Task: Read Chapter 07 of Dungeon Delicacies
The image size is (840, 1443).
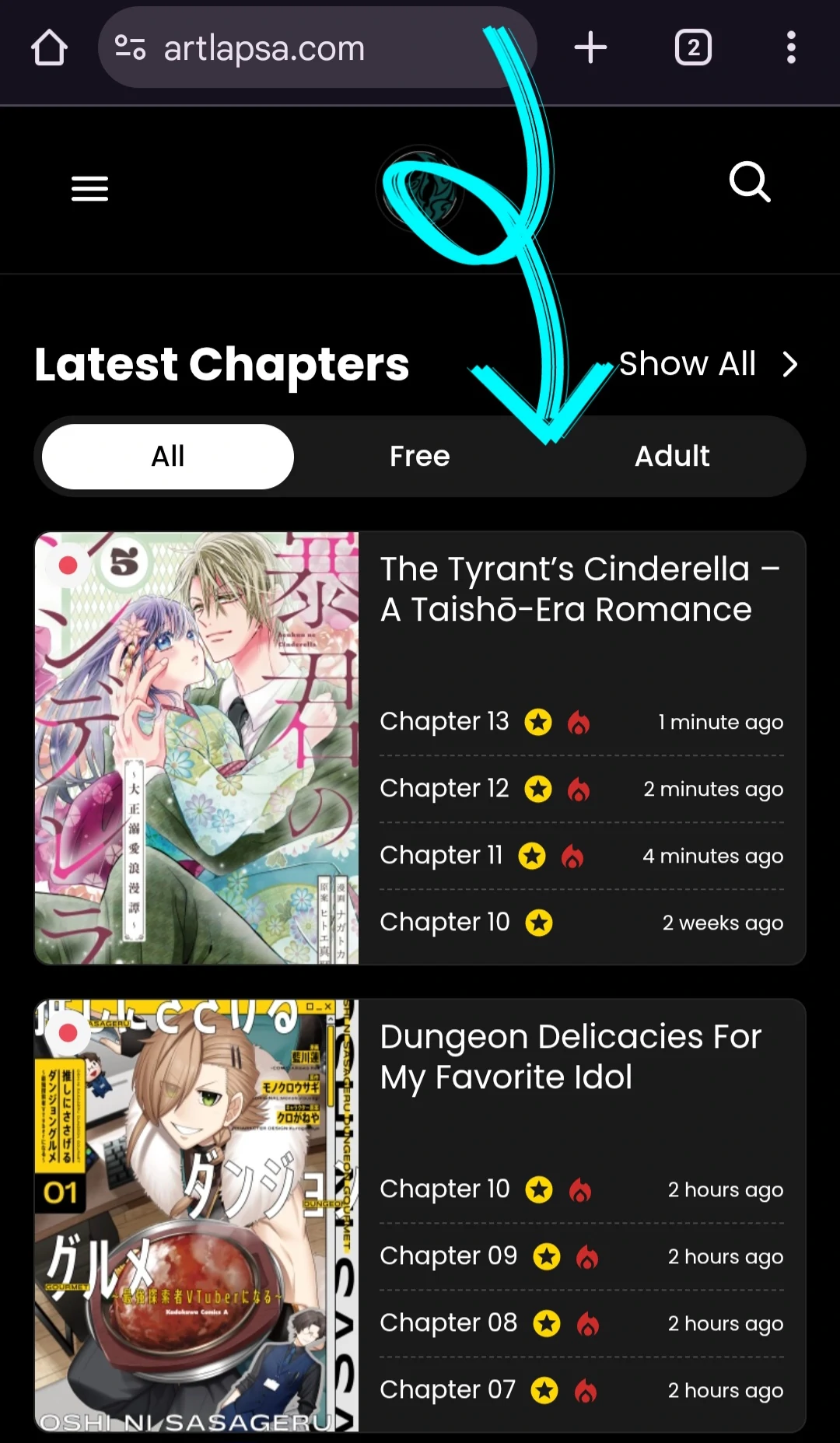Action: point(447,1390)
